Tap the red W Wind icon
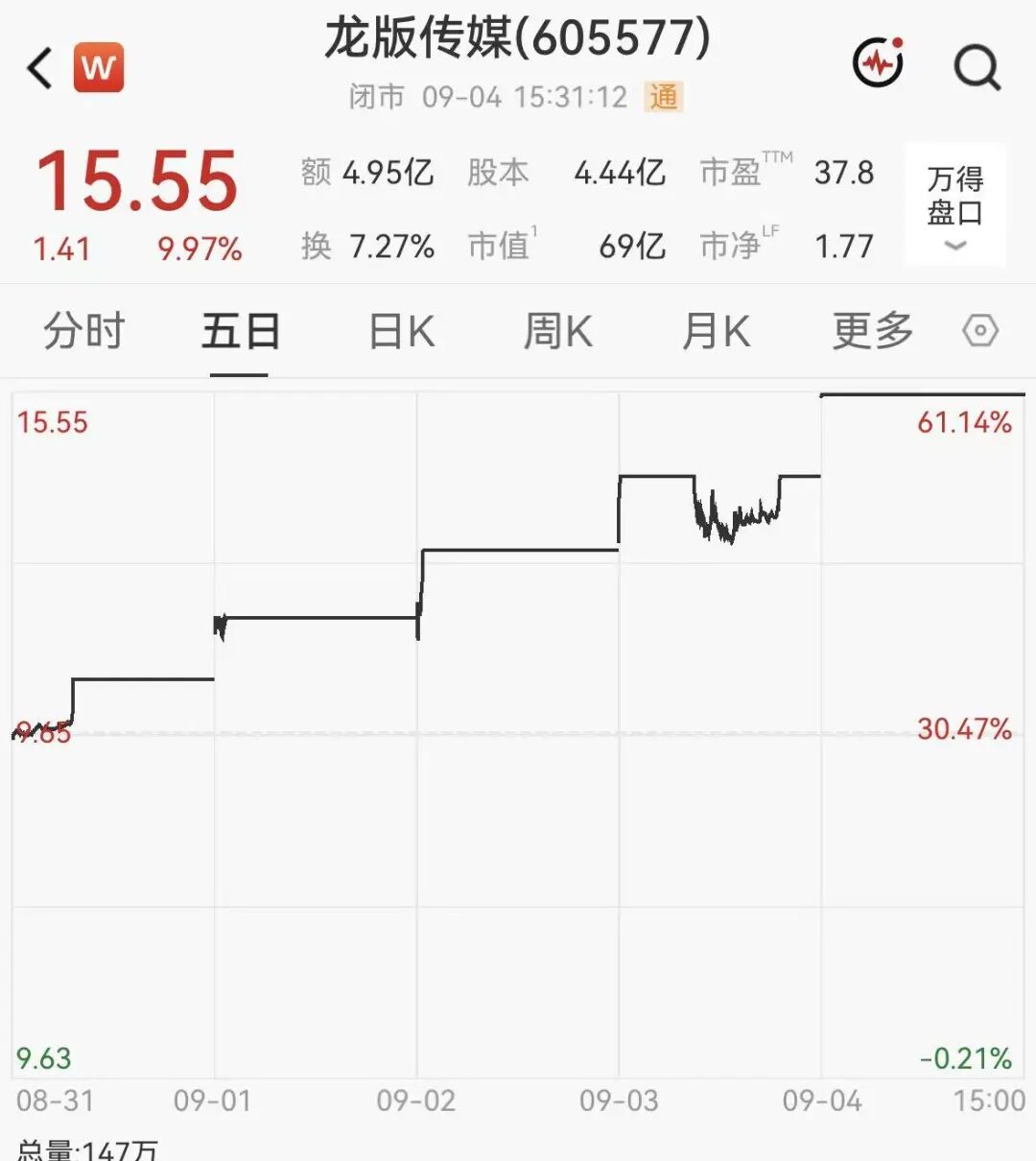The height and width of the screenshot is (1161, 1036). [99, 67]
